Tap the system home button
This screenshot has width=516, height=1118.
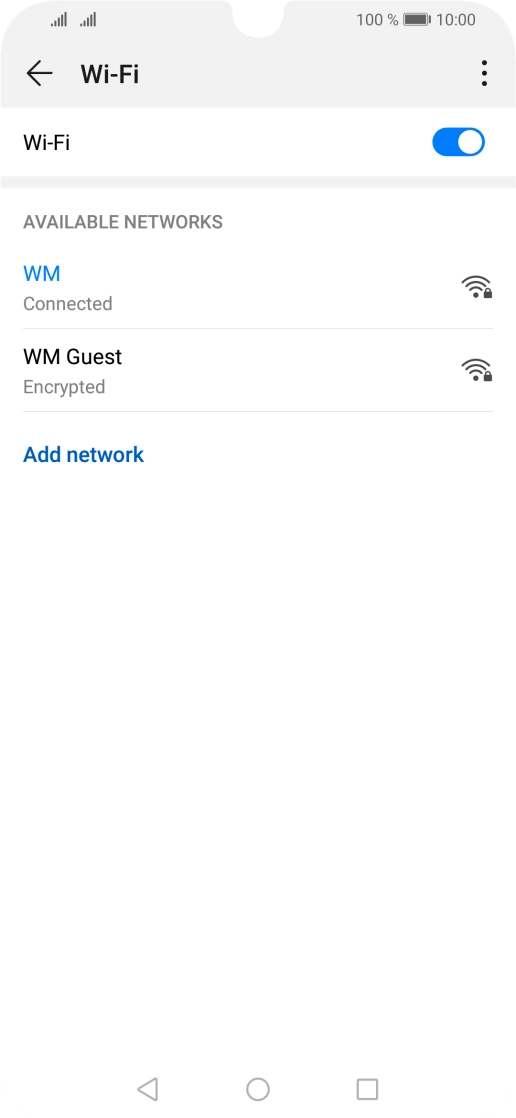pos(258,1089)
